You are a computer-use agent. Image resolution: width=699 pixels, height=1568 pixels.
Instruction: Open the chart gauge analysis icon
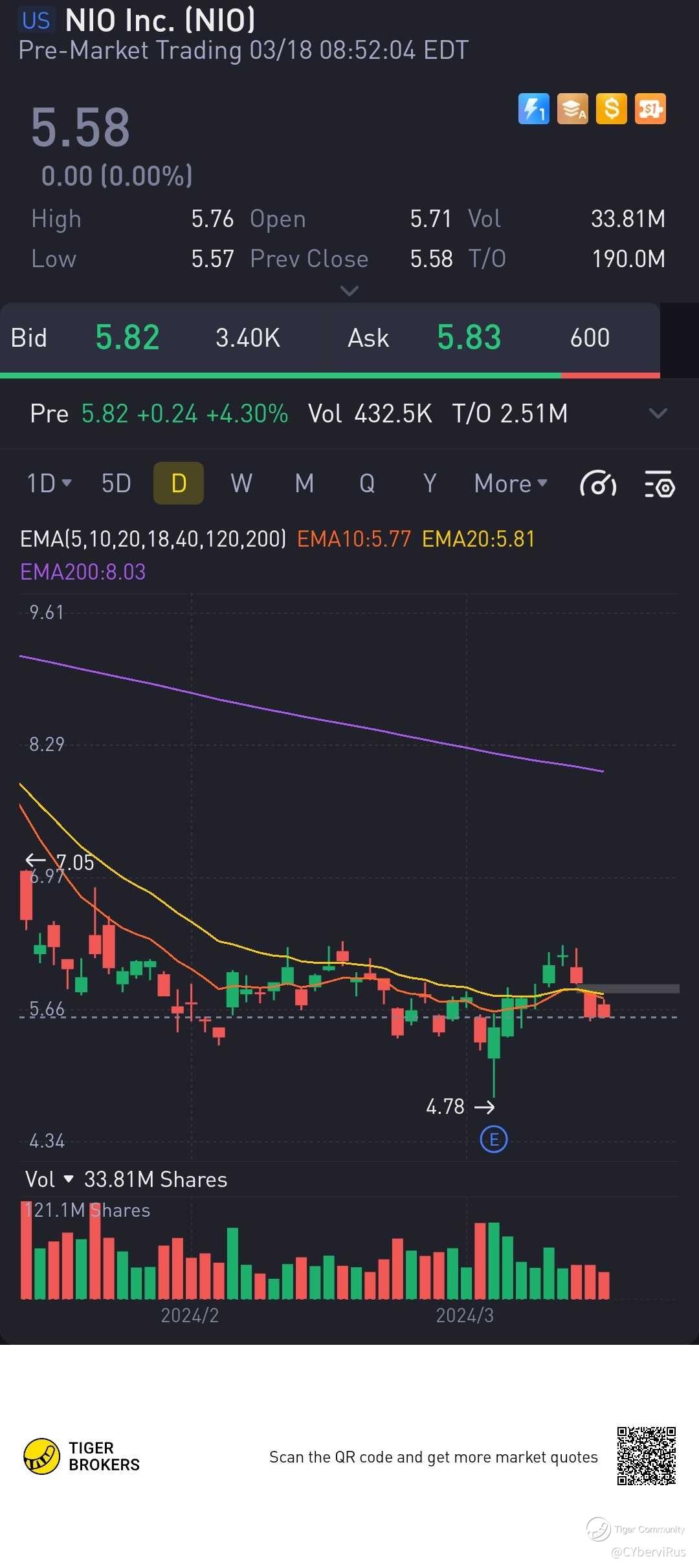point(597,484)
